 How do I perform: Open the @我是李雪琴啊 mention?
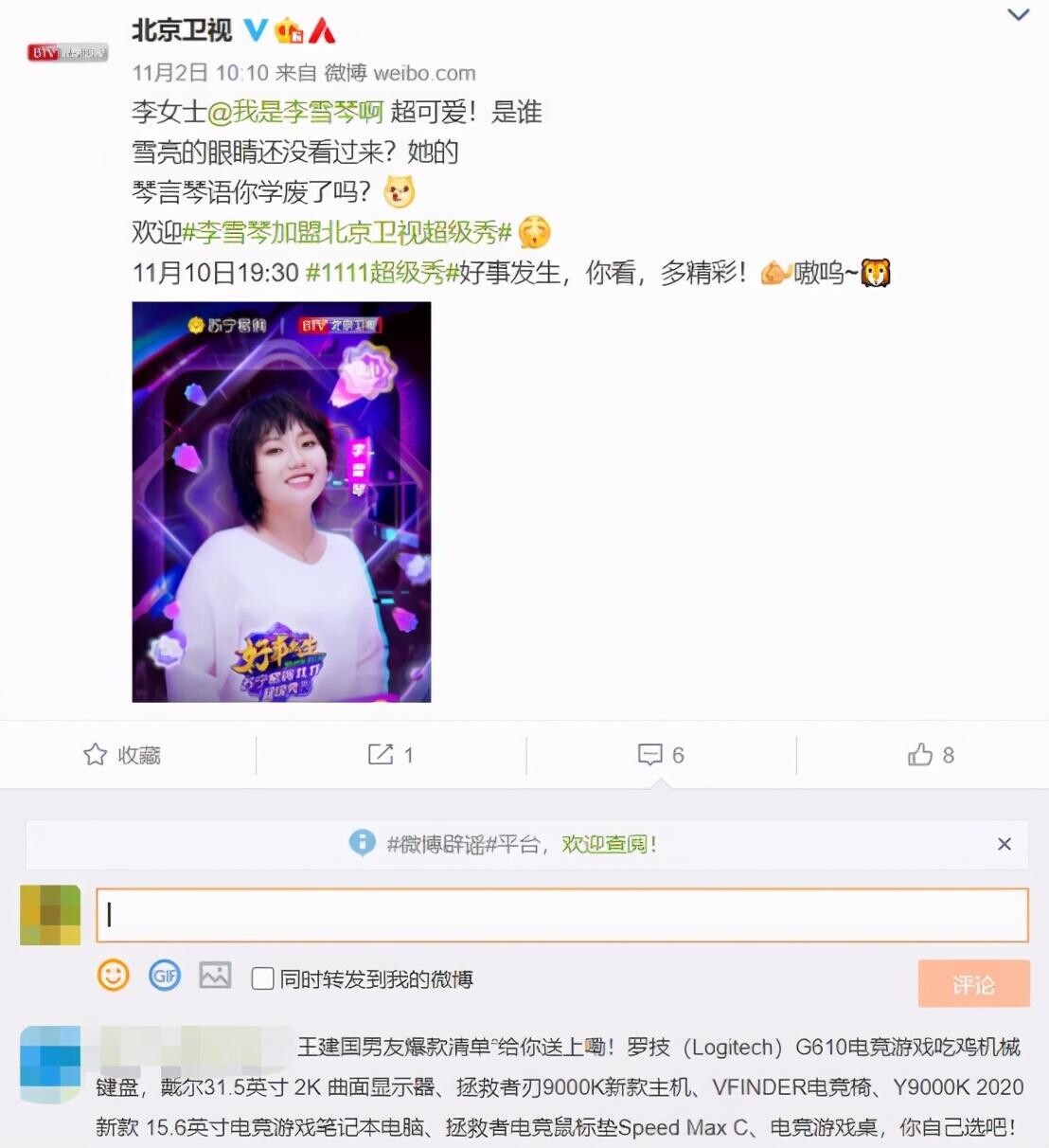pos(294,112)
